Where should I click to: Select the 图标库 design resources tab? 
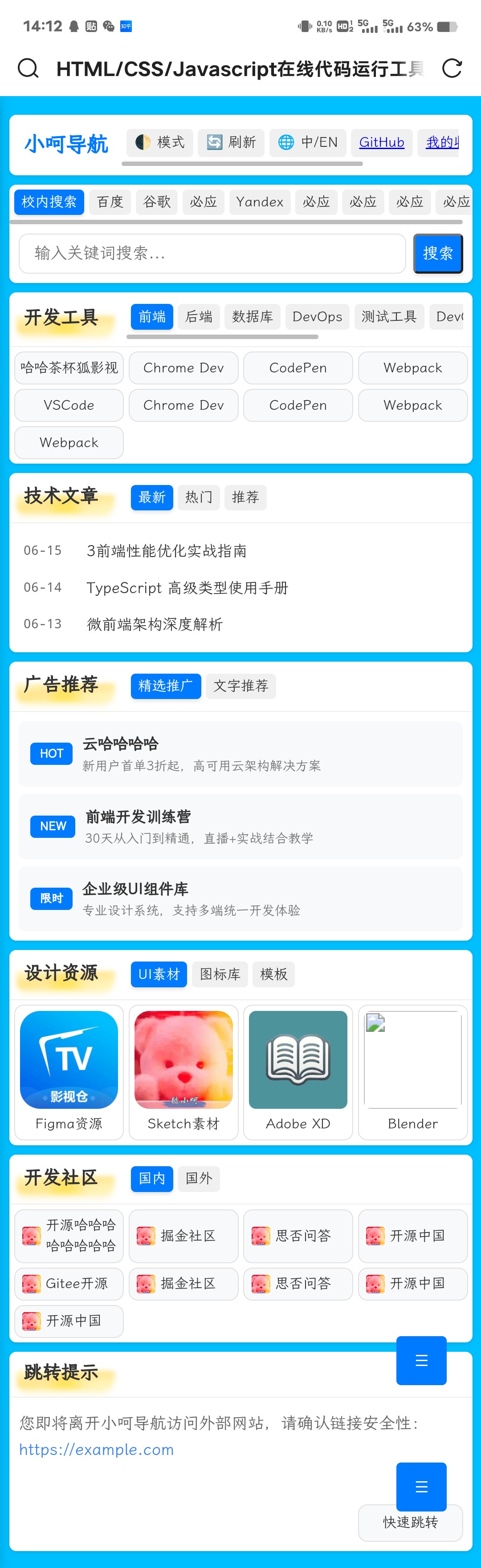tap(220, 974)
